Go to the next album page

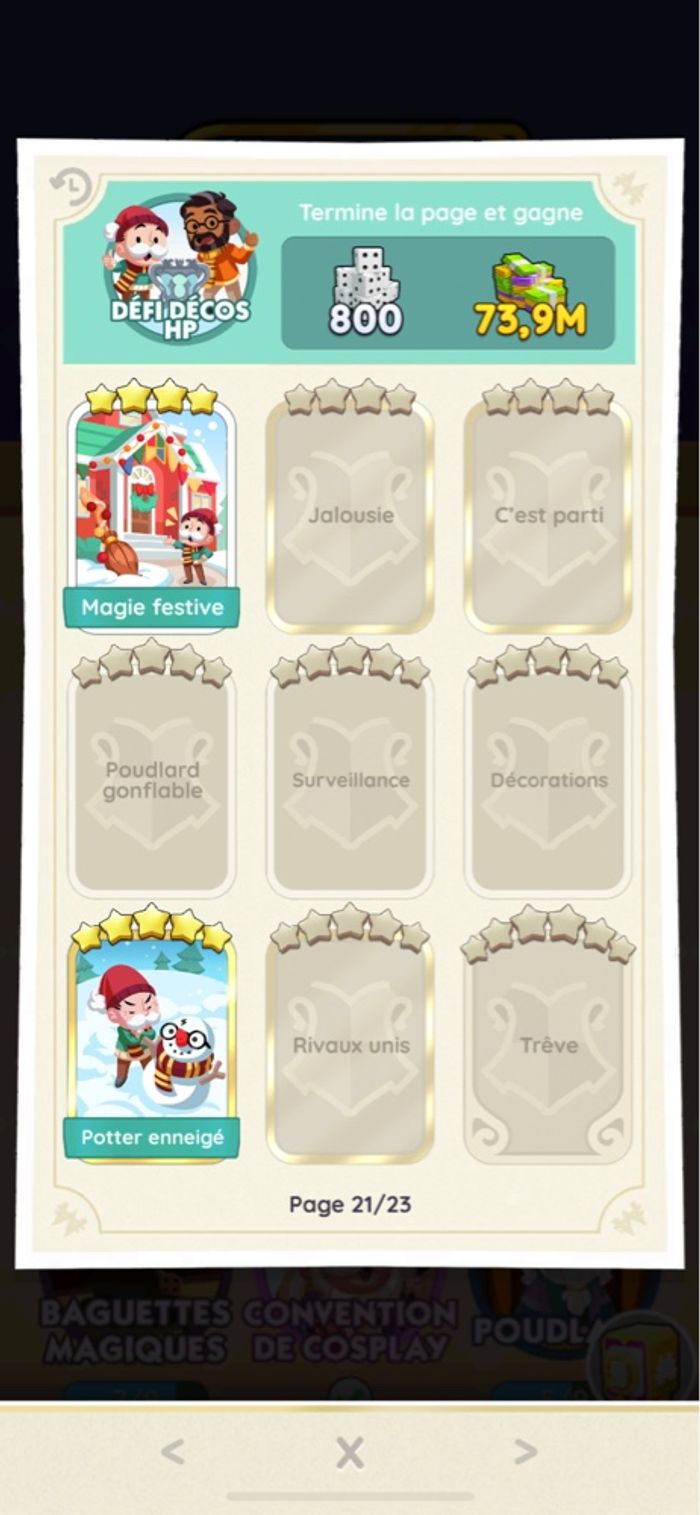(526, 1451)
